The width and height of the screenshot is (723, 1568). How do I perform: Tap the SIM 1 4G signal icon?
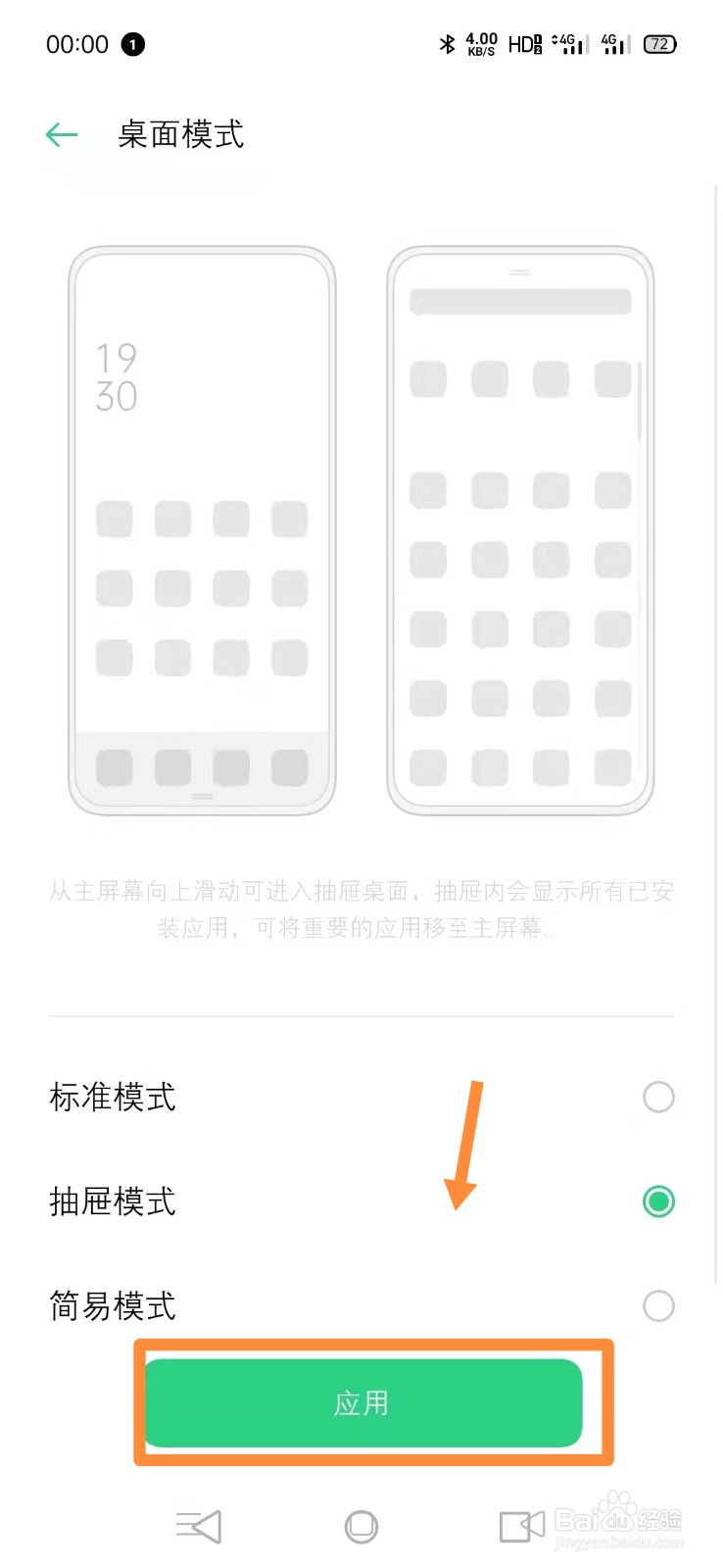pyautogui.click(x=569, y=43)
